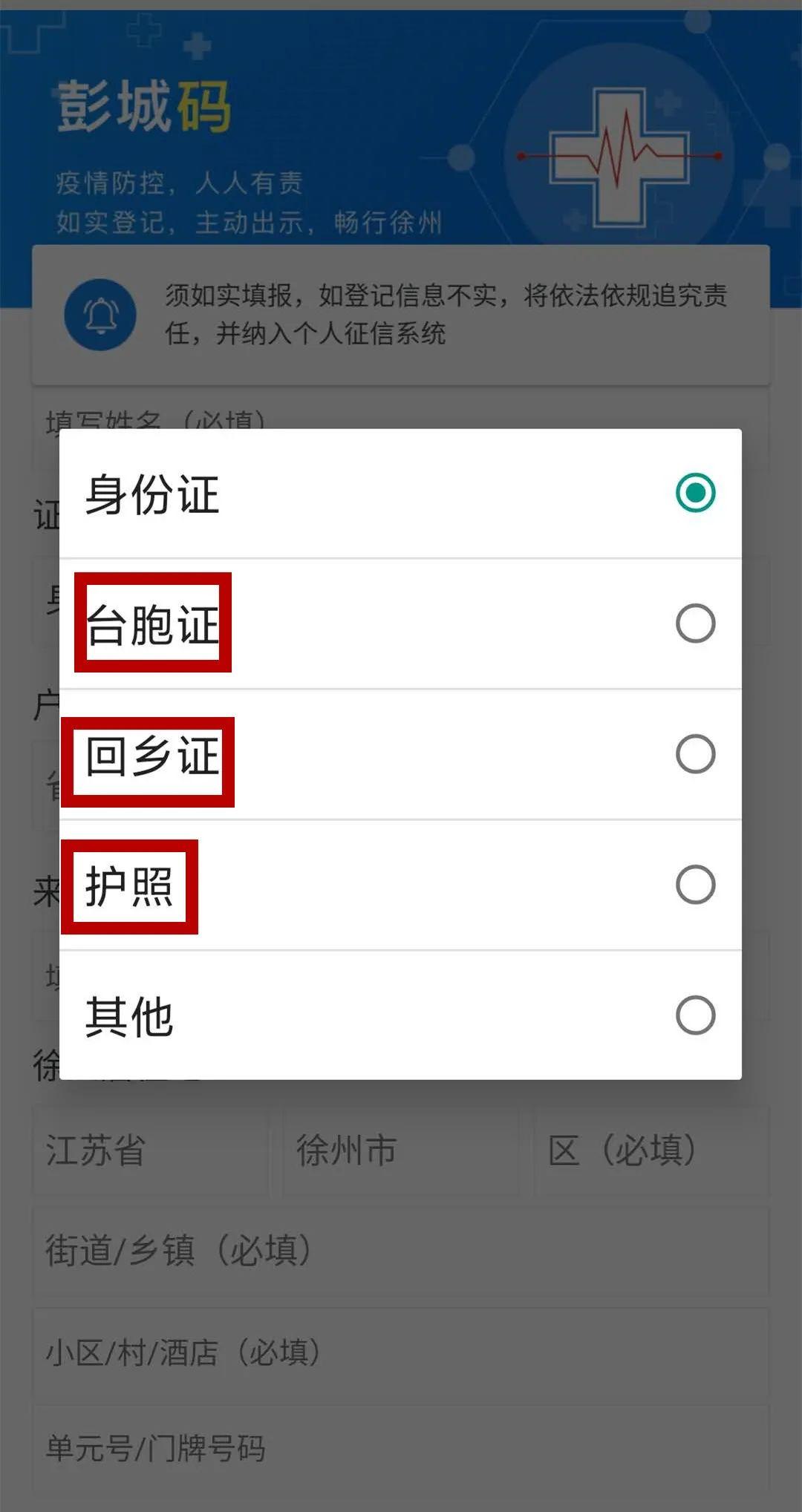This screenshot has height=1512, width=802.
Task: Pick the 回乡证 option
Action: [x=400, y=754]
